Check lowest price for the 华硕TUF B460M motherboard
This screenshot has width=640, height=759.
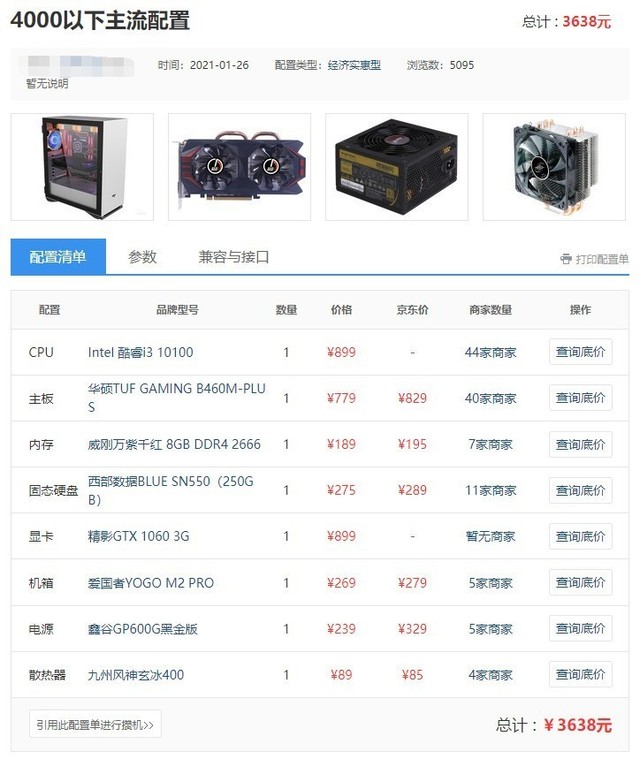coord(580,398)
